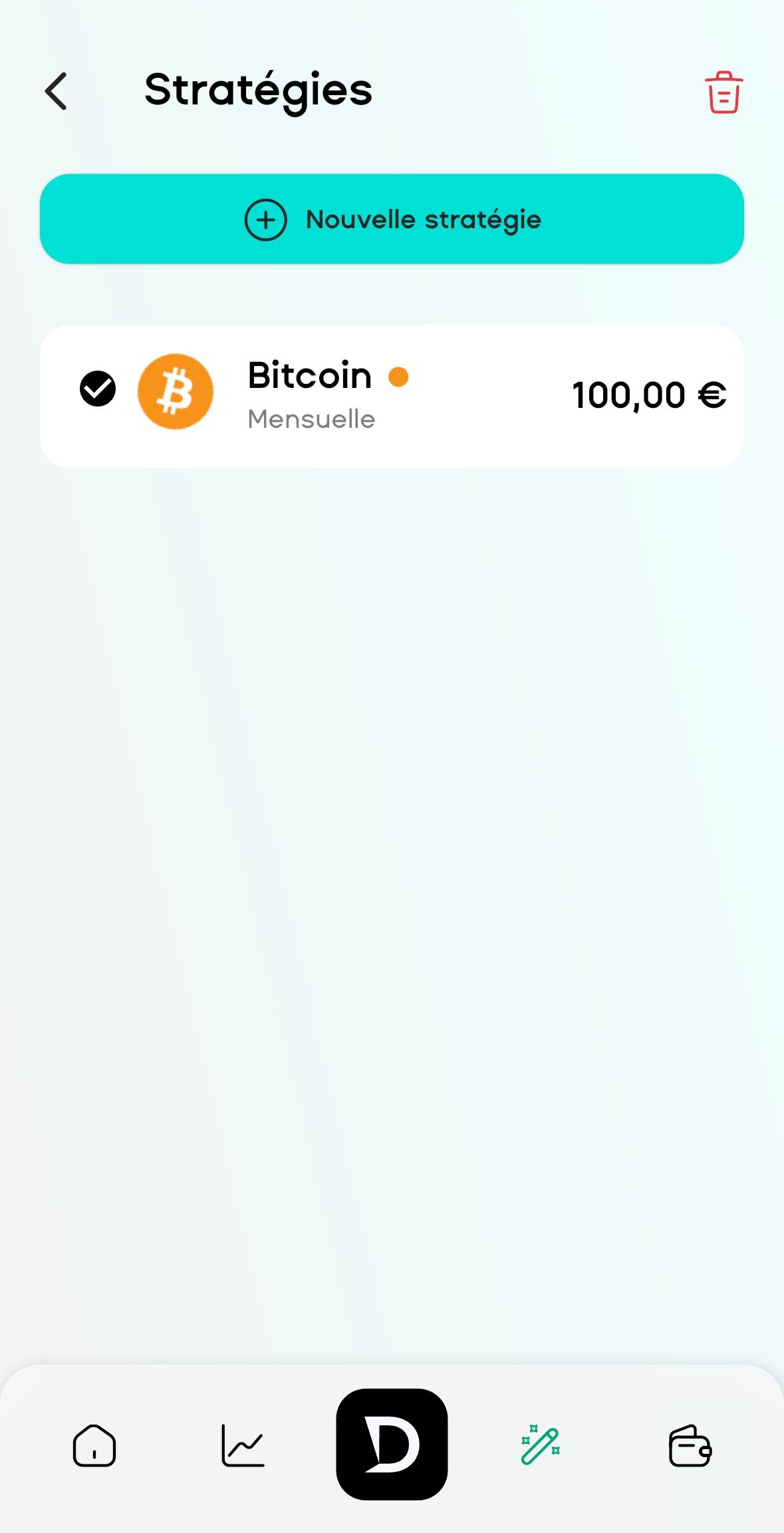784x1533 pixels.
Task: Create a Nouvelle stratégie
Action: 392,219
